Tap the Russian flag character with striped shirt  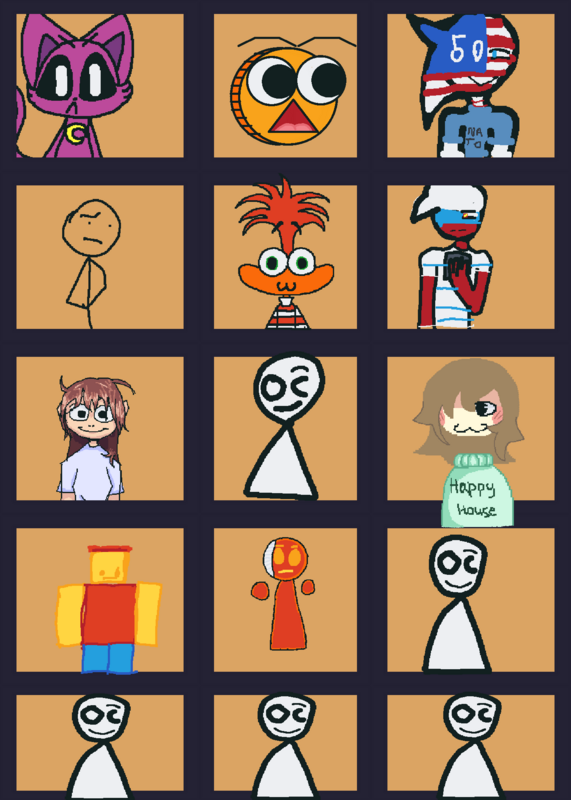coord(470,257)
